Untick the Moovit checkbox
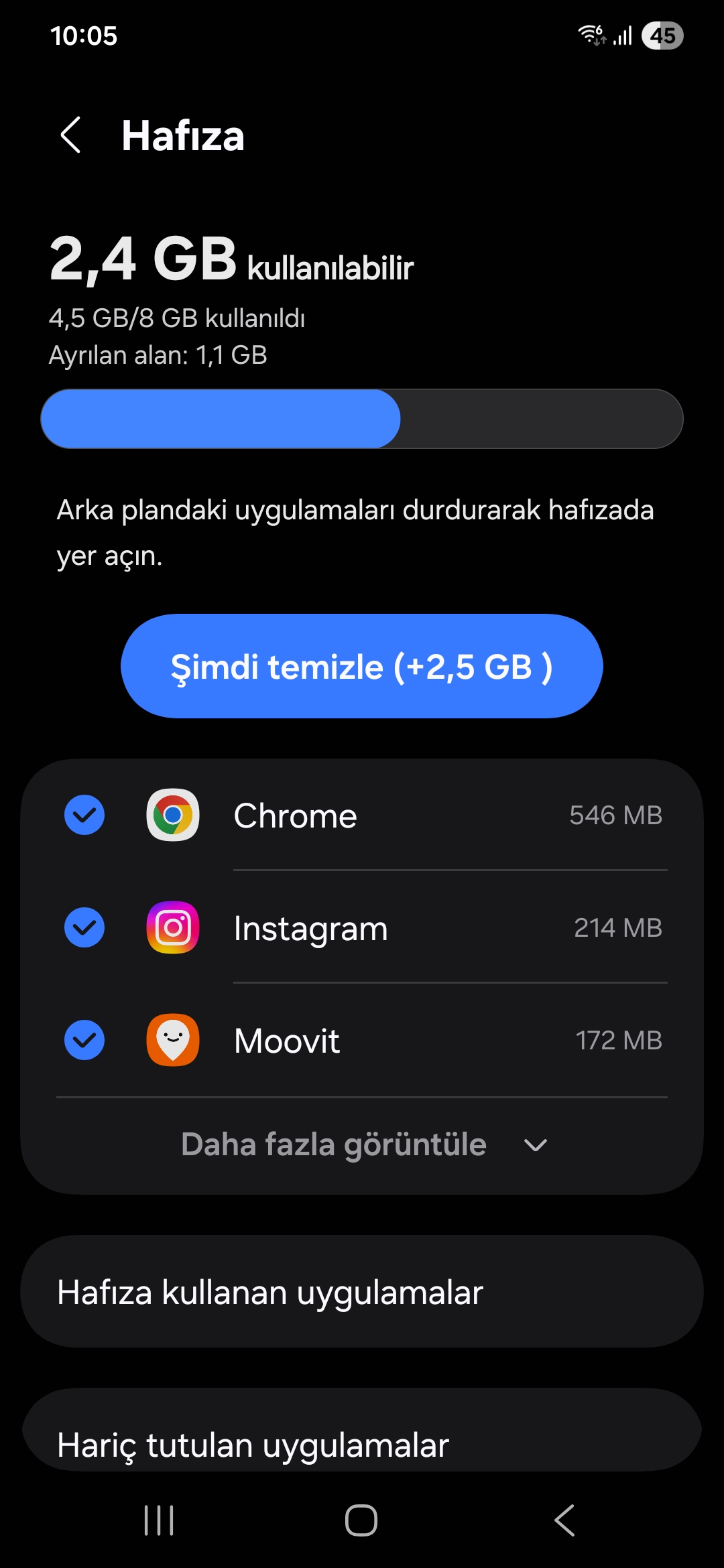This screenshot has height=1568, width=724. point(84,1040)
